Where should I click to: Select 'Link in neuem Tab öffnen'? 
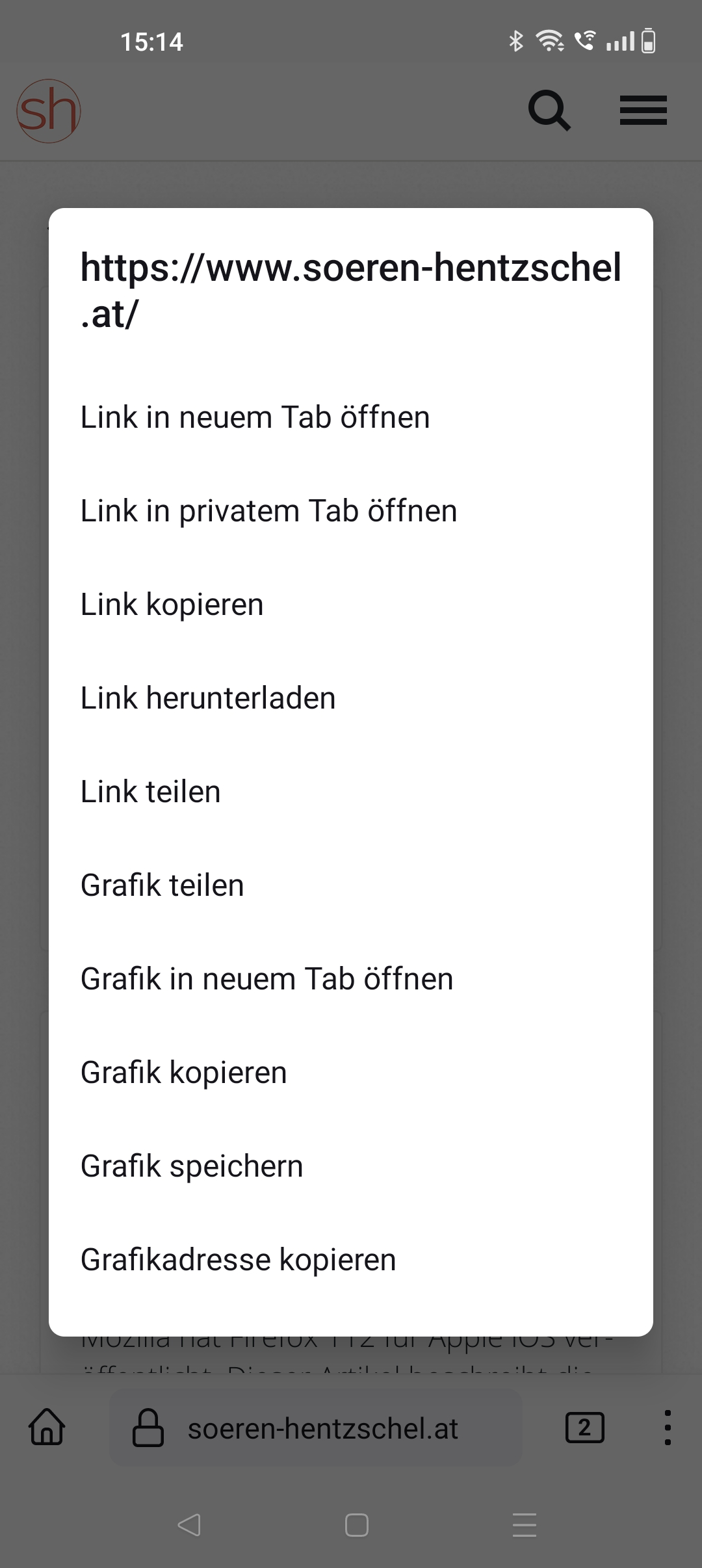(255, 417)
